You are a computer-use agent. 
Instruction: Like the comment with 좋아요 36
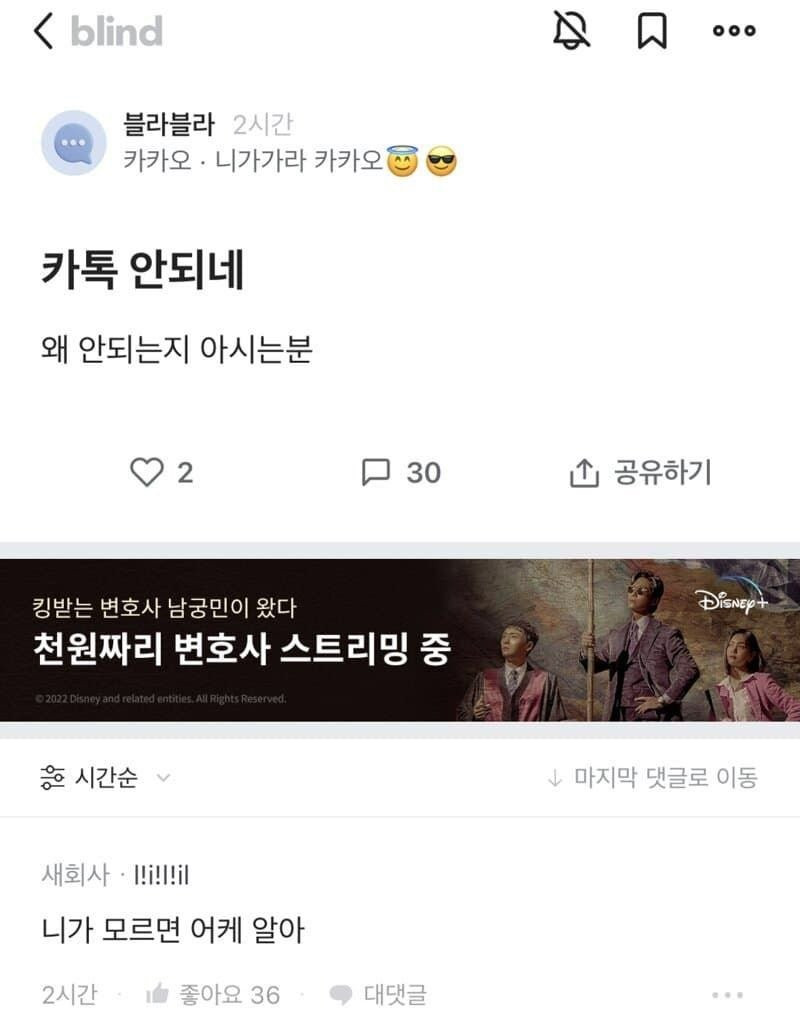213,995
